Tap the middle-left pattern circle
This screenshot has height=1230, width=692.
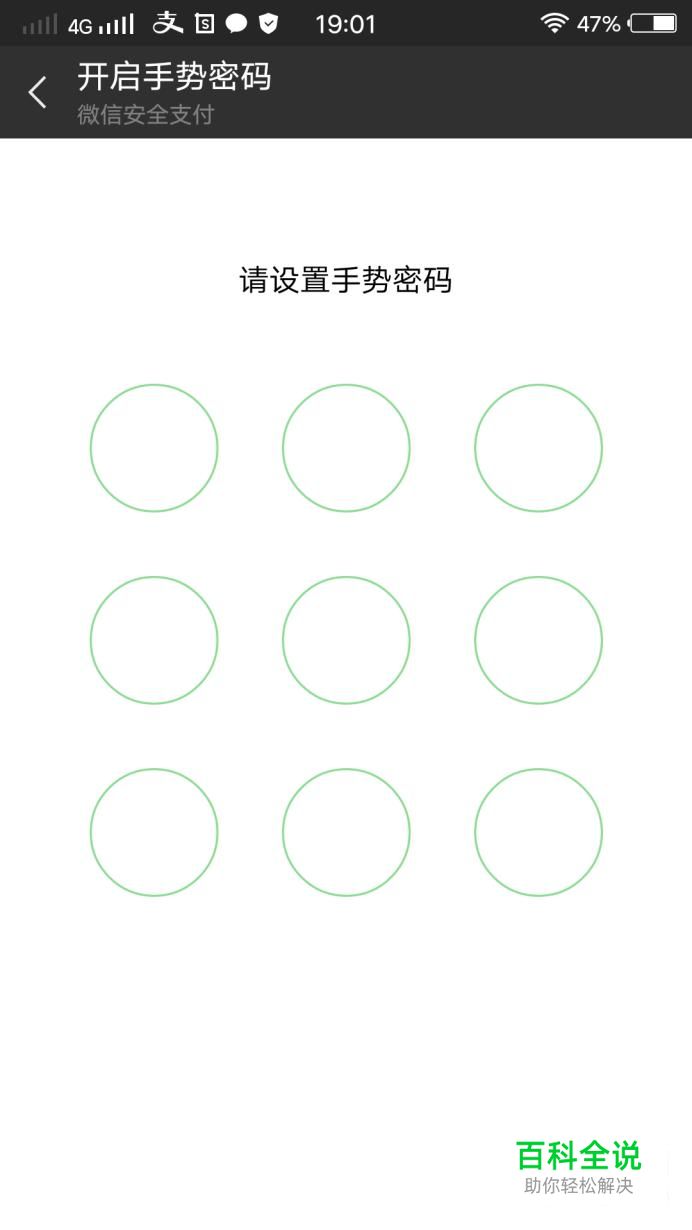point(154,640)
